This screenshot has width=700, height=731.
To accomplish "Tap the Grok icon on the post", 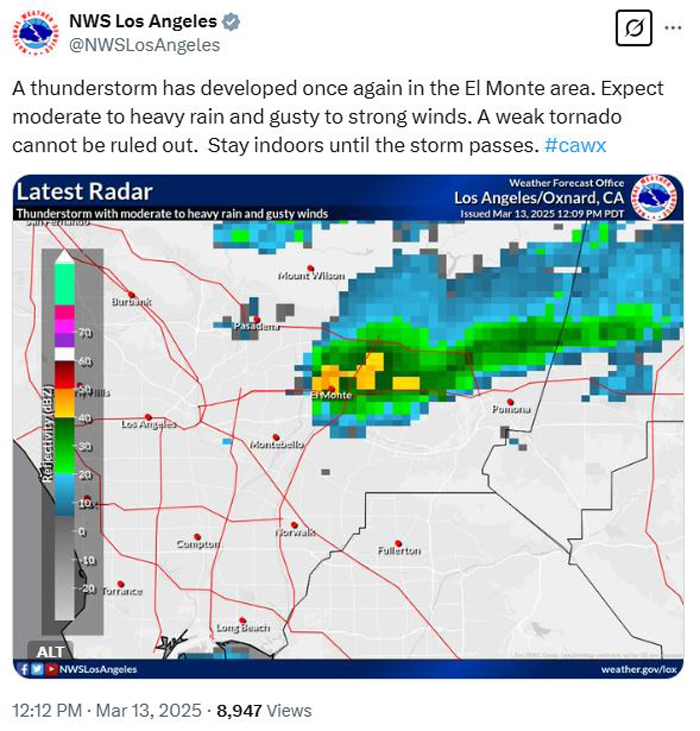I will coord(632,29).
